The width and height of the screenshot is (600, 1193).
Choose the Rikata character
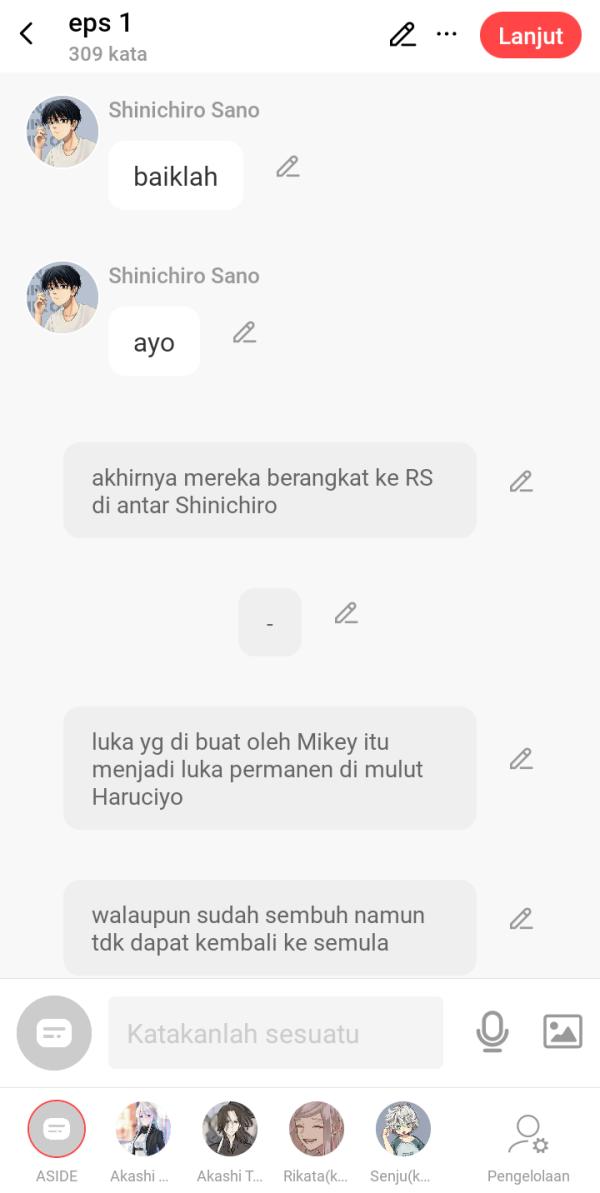point(316,1130)
